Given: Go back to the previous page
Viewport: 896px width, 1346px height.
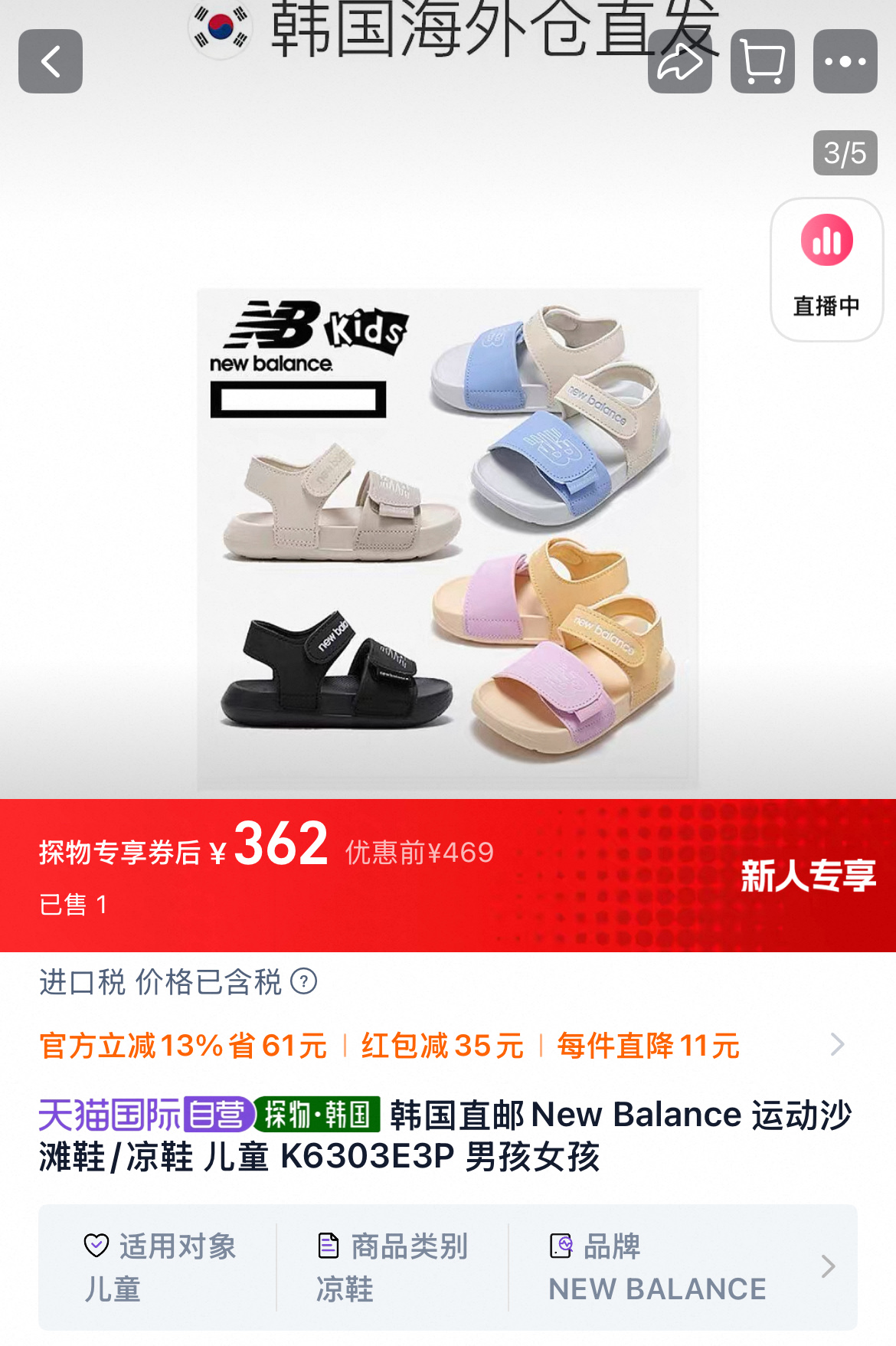Looking at the screenshot, I should (x=51, y=61).
